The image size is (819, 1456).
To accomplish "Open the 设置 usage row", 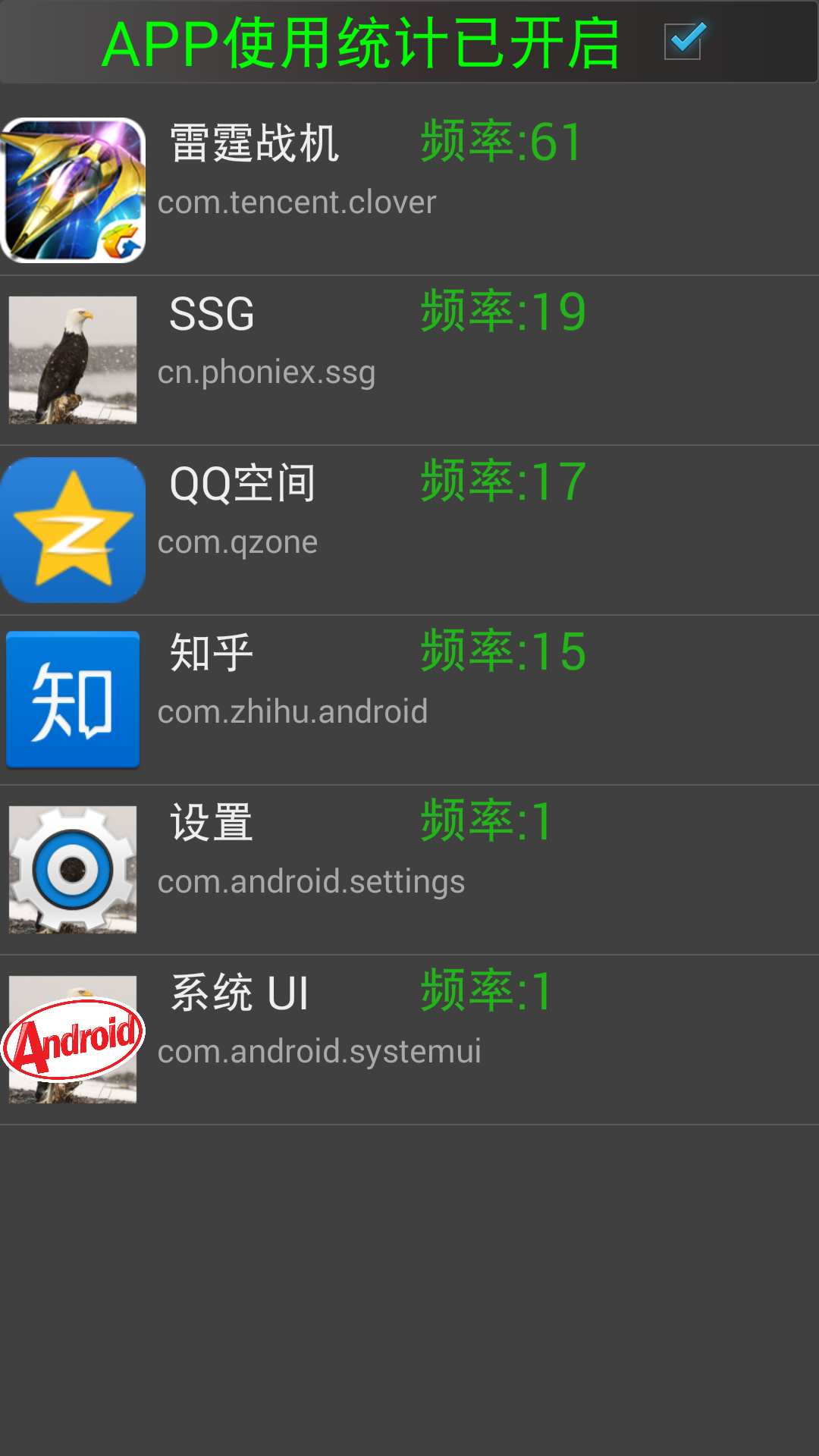I will click(409, 870).
